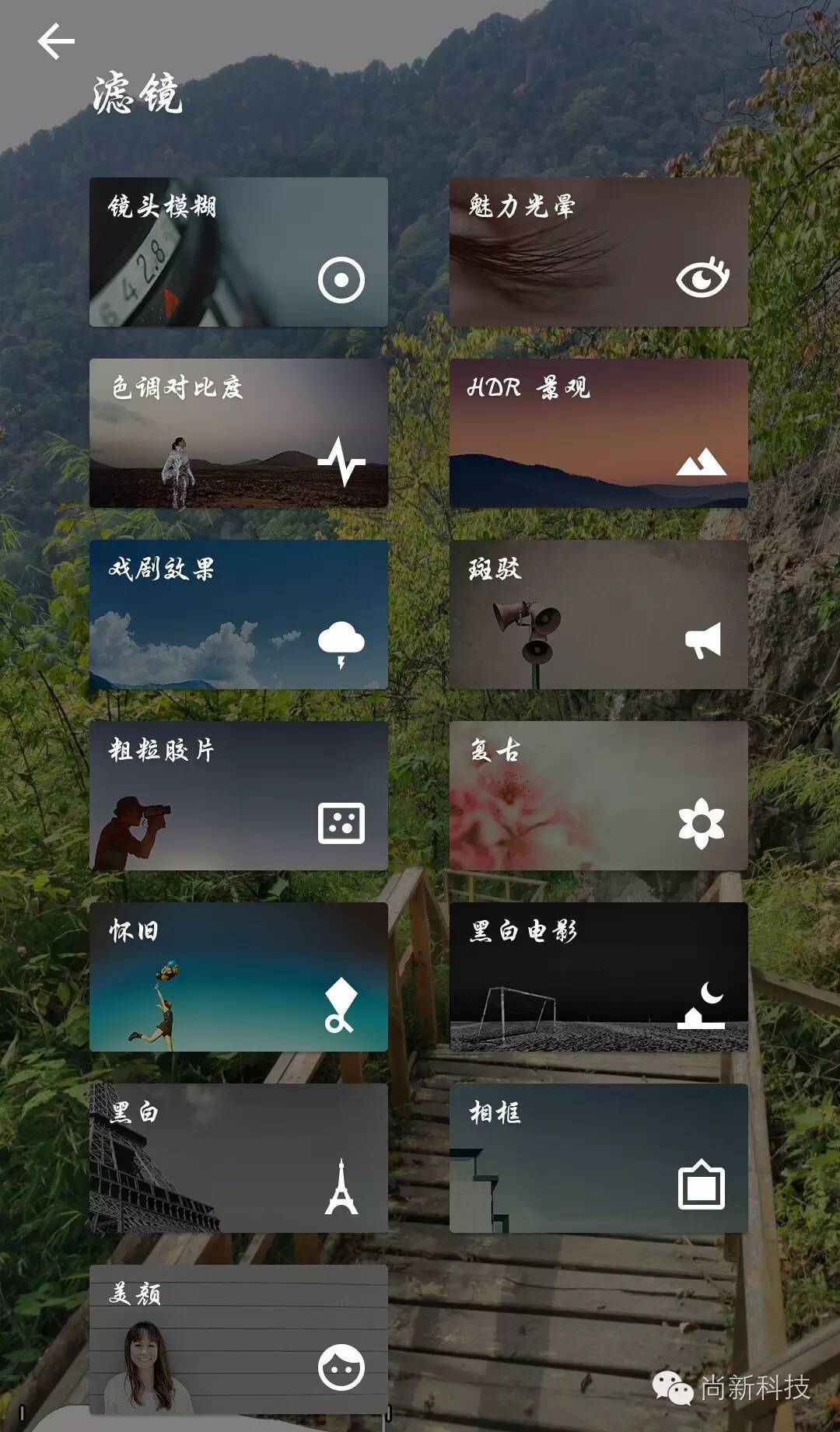Click the mountain icon on HDR 景观
Viewport: 840px width, 1432px height.
tap(702, 460)
